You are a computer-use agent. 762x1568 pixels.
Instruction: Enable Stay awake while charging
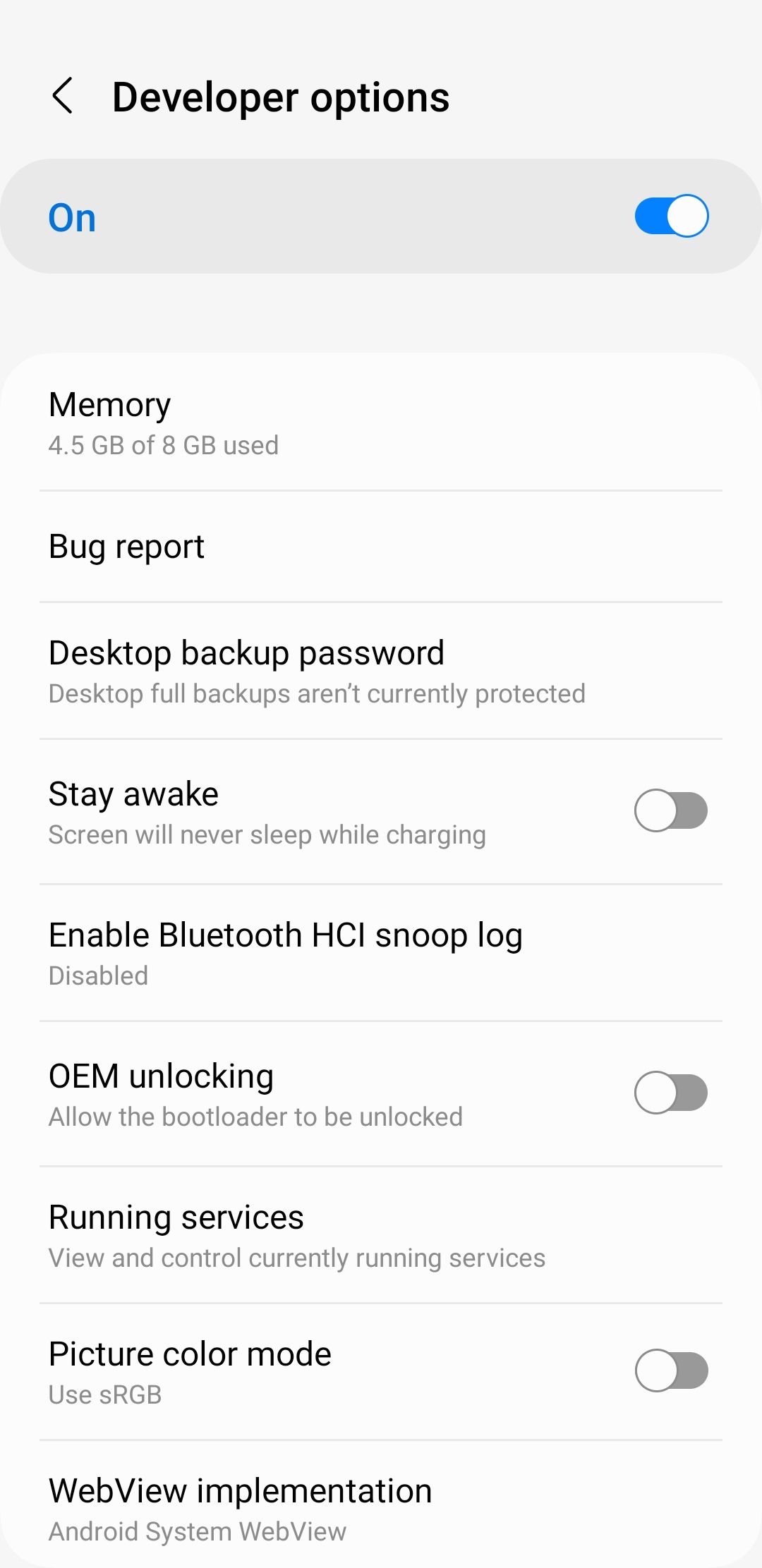click(x=670, y=811)
